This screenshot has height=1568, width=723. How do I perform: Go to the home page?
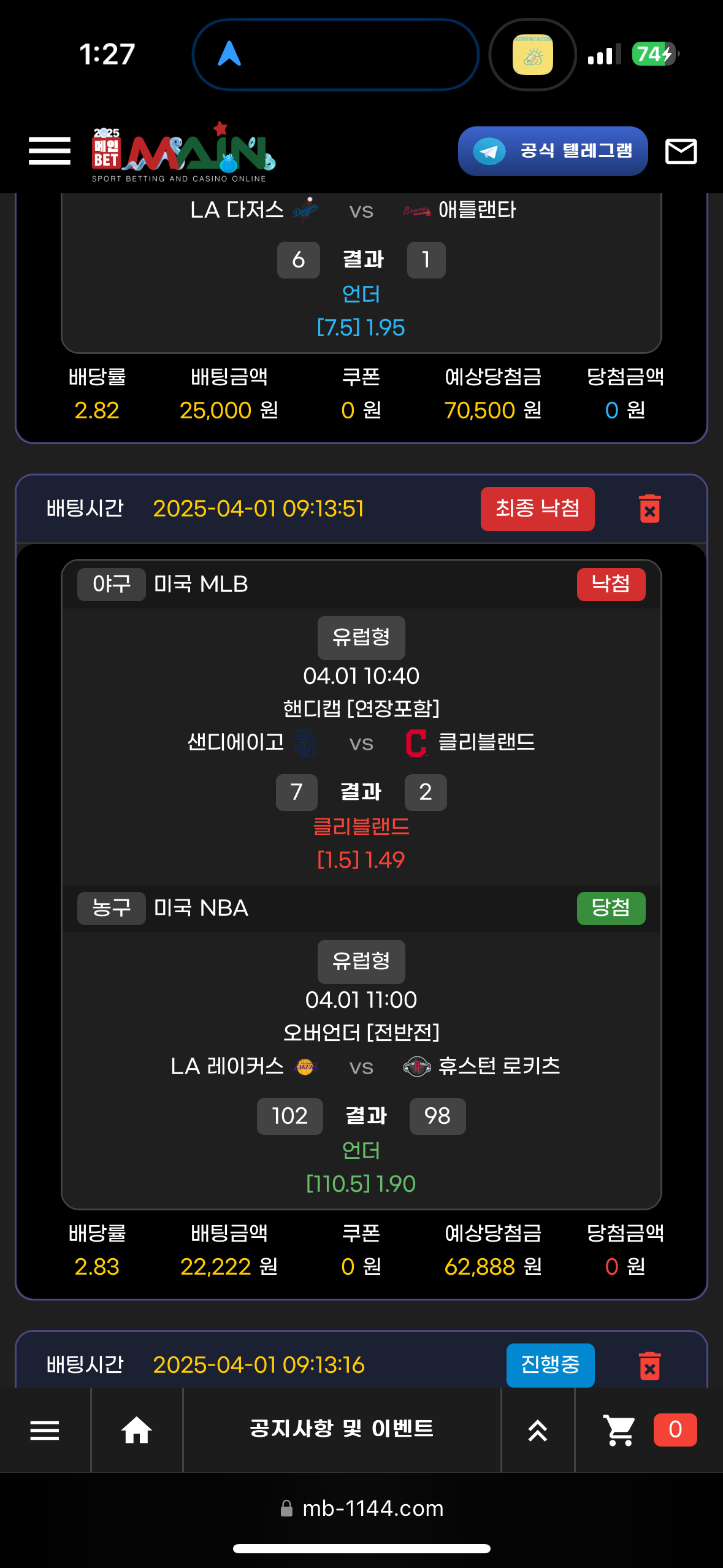coord(136,1430)
